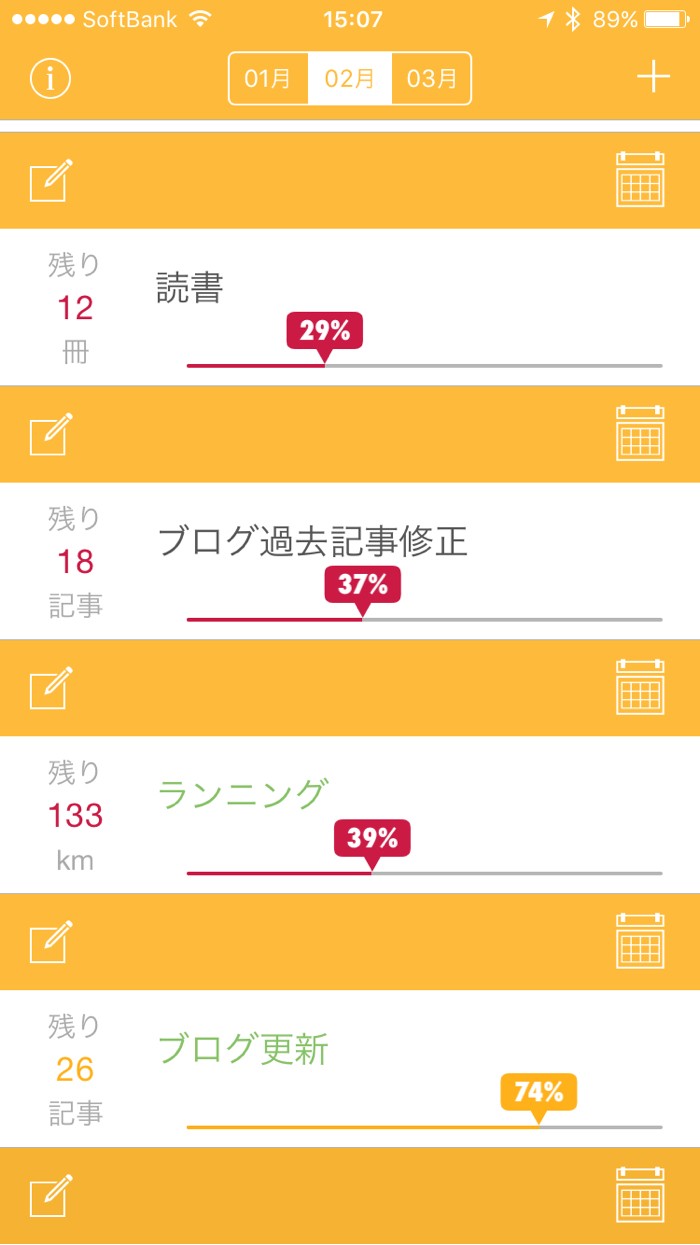Open the calendar for ブログ更新
Screen dimensions: 700x1245
pyautogui.click(x=640, y=942)
